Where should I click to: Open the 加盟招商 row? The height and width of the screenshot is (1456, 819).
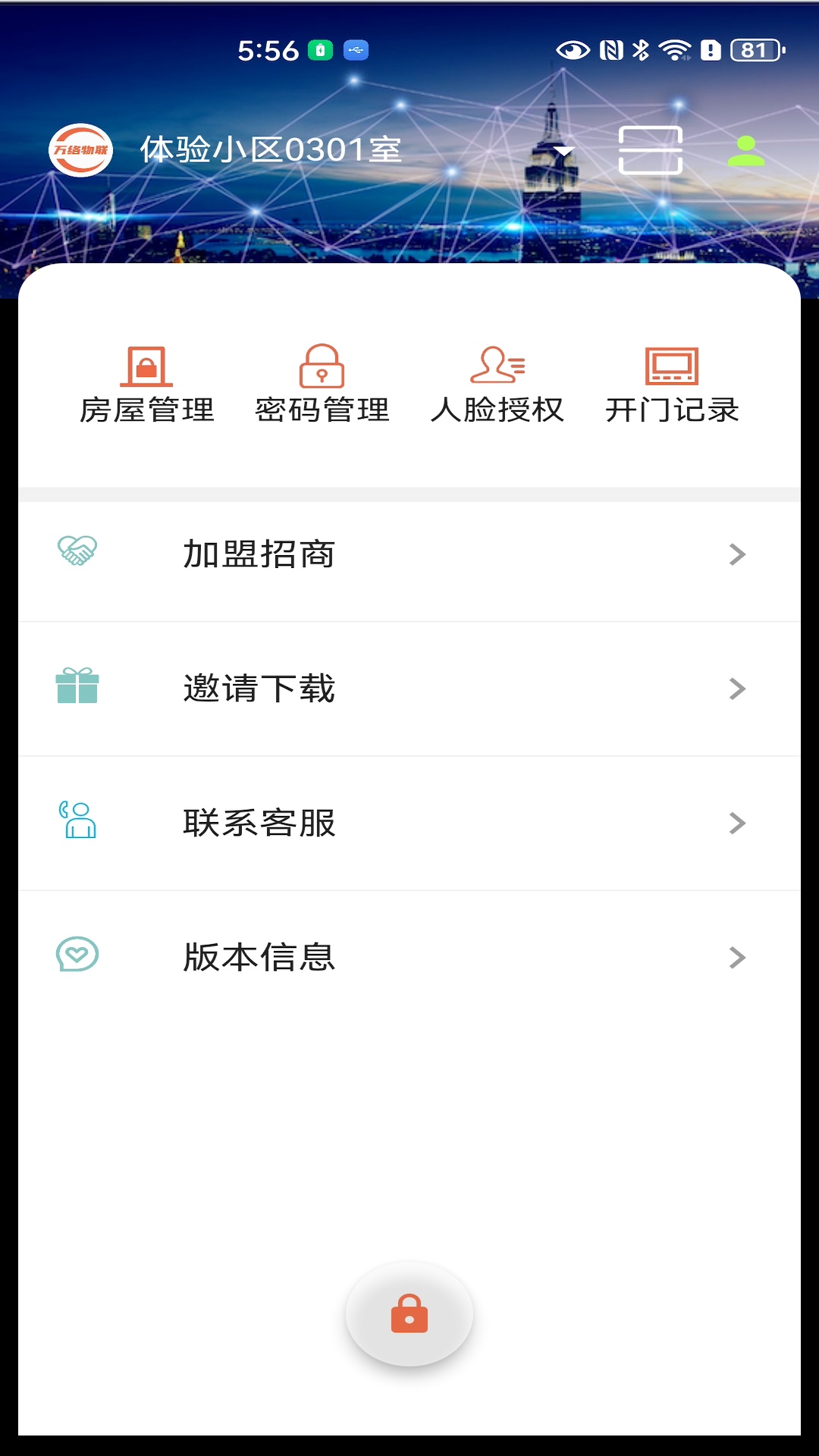tap(409, 554)
